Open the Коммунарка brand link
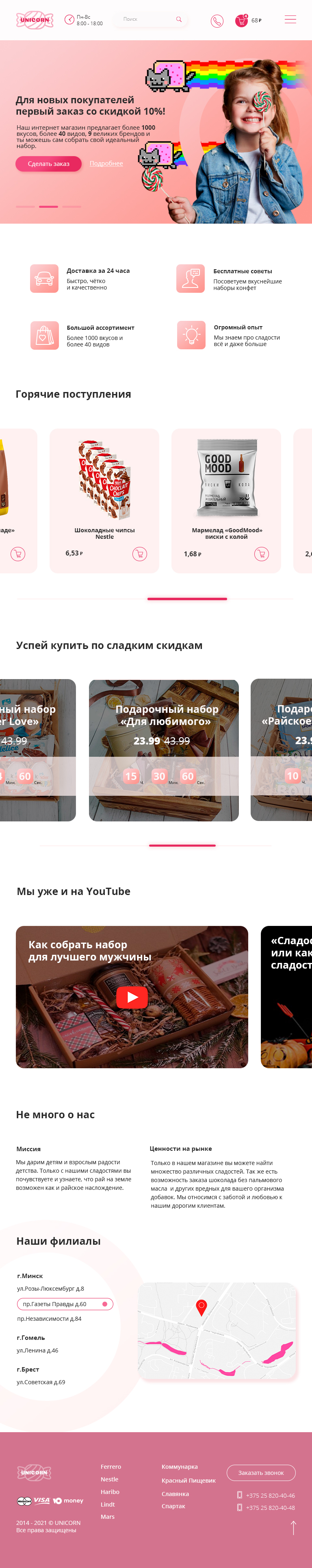Image resolution: width=312 pixels, height=1568 pixels. [x=180, y=1466]
